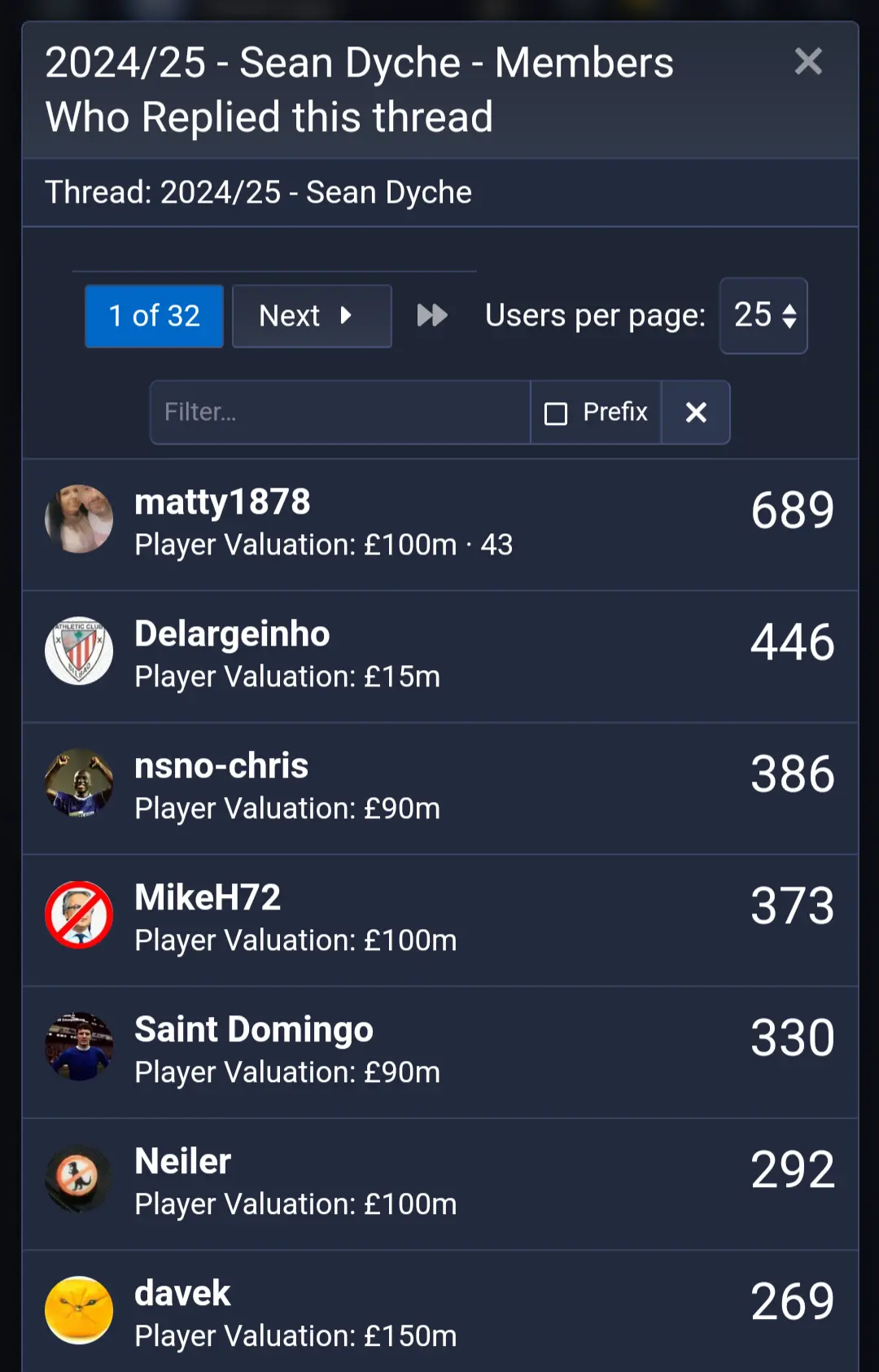
Task: Close the Members Who Replied dialog
Action: click(x=807, y=62)
